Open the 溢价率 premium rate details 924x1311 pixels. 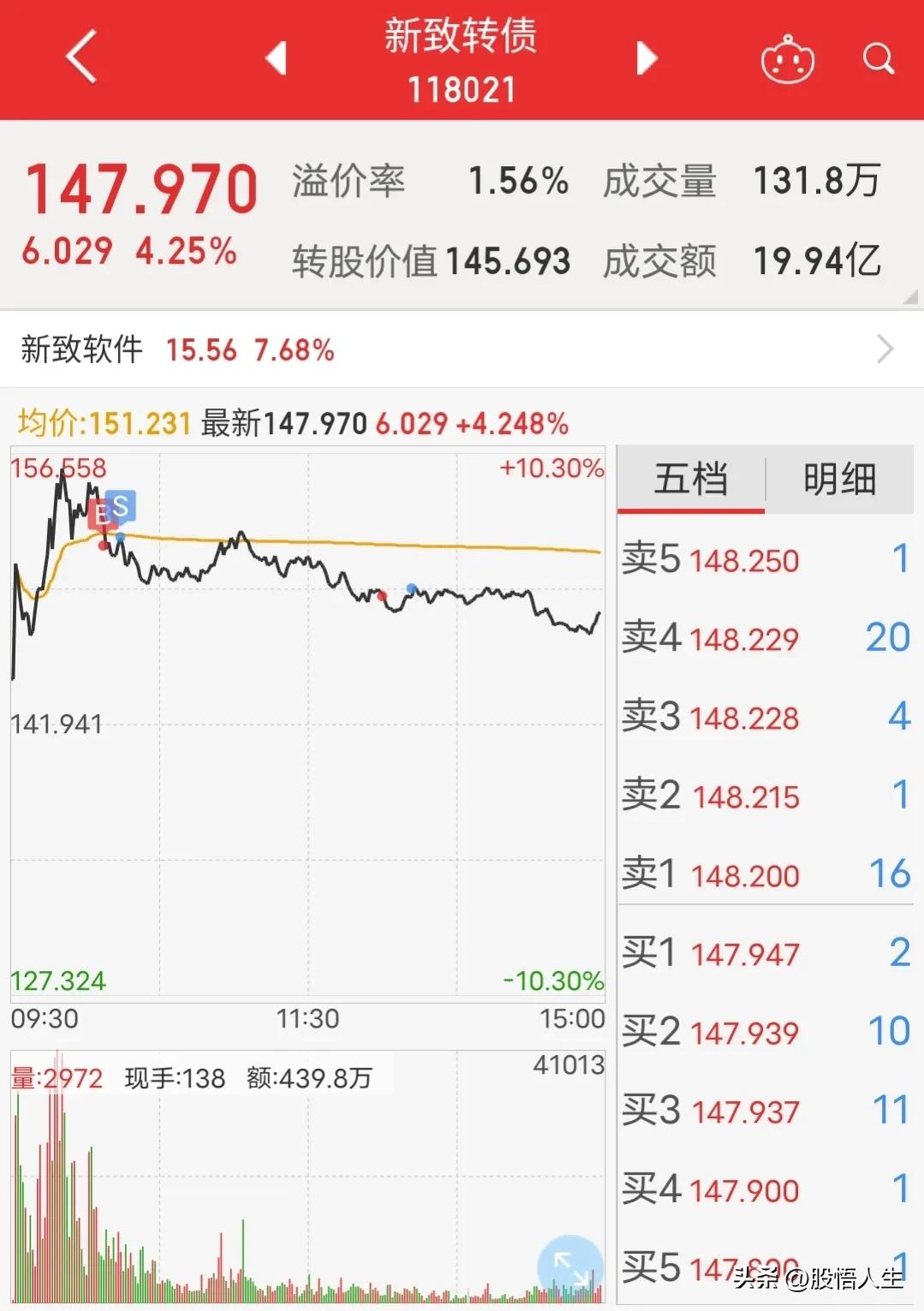(428, 180)
